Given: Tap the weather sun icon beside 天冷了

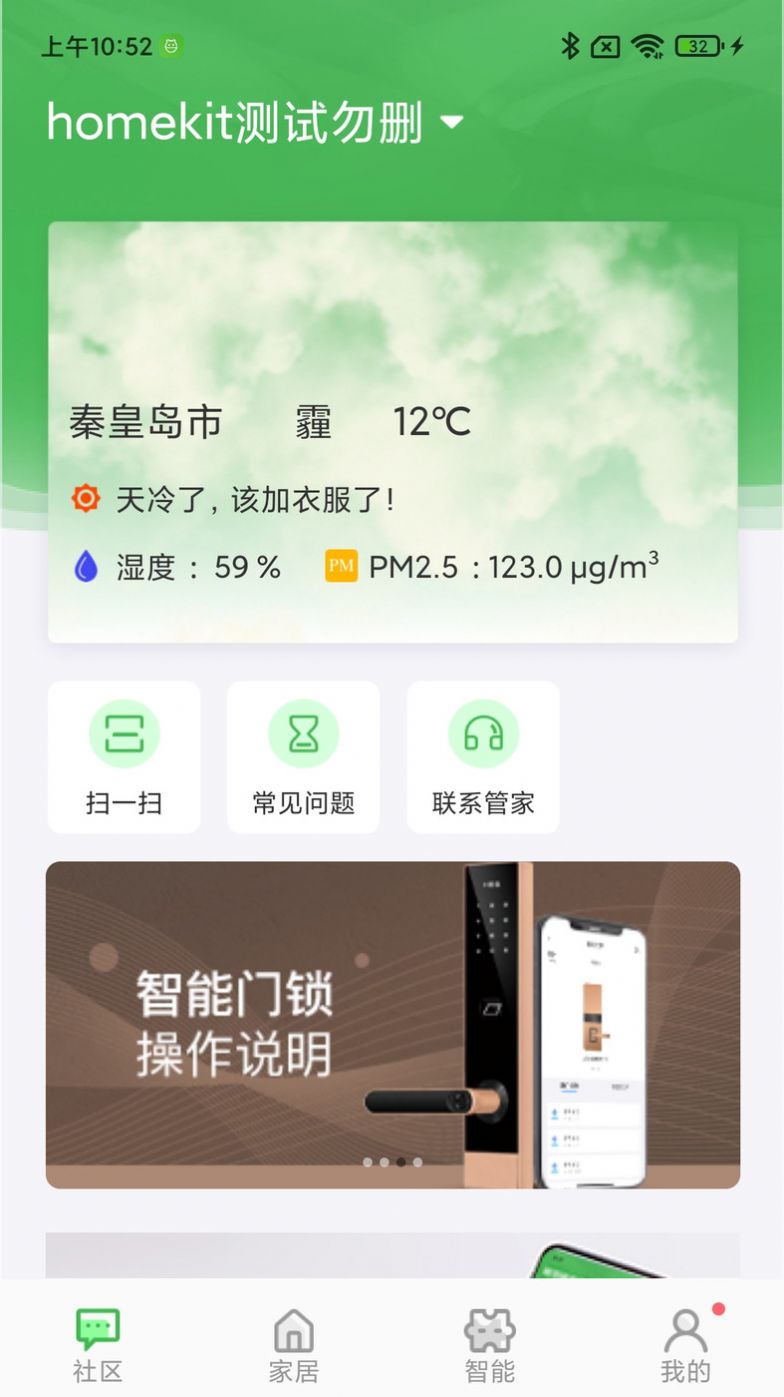Looking at the screenshot, I should 87,497.
